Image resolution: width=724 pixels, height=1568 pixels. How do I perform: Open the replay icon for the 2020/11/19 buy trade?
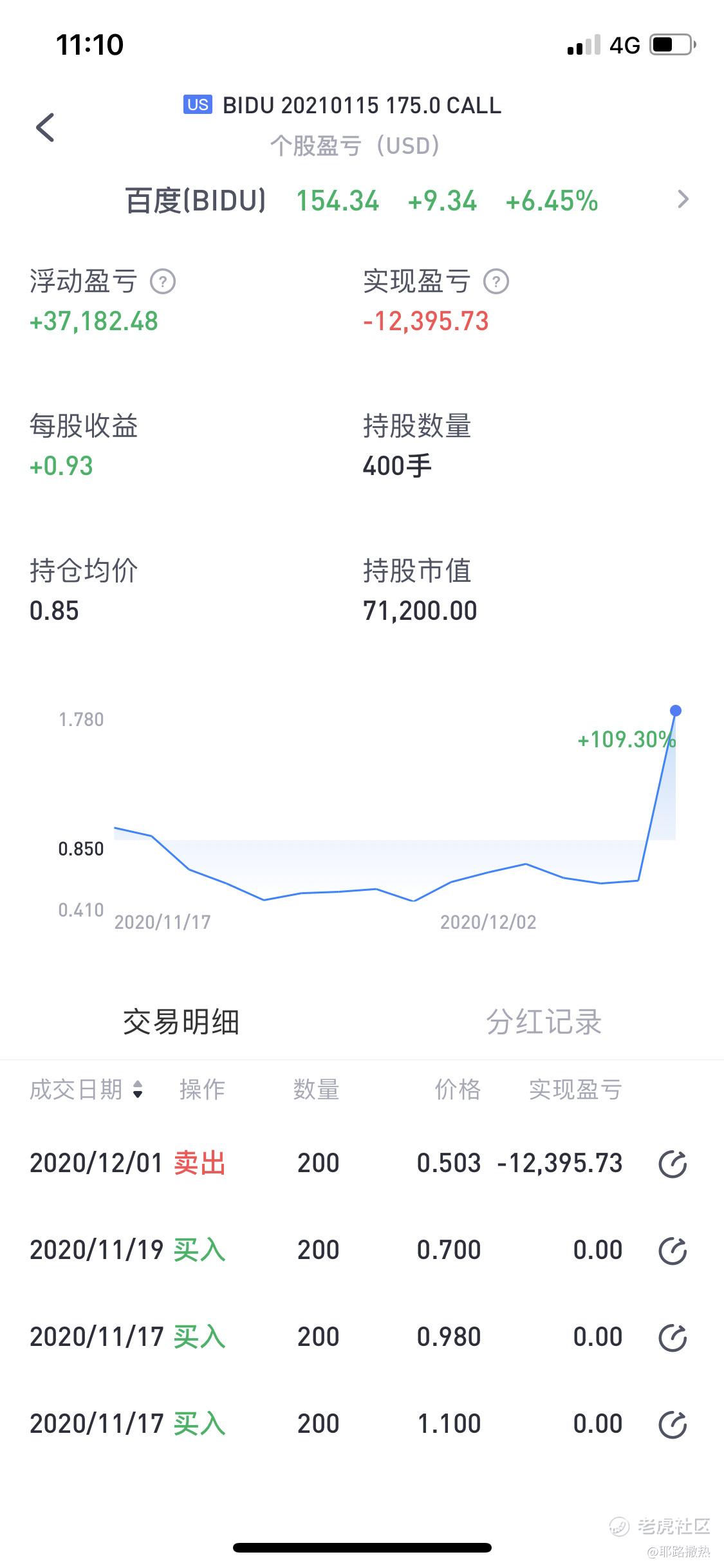click(673, 1251)
